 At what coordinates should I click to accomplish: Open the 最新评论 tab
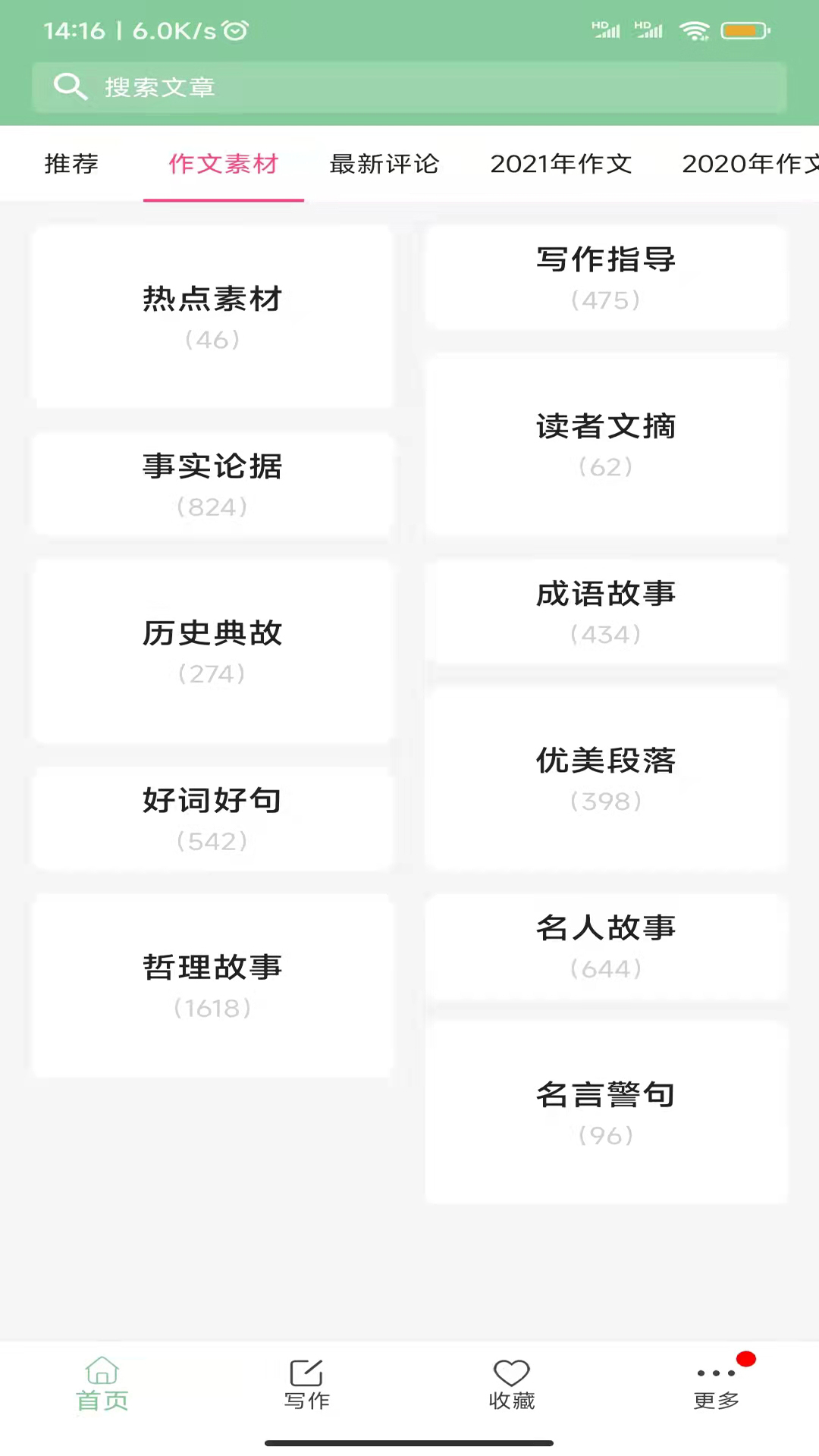[384, 164]
